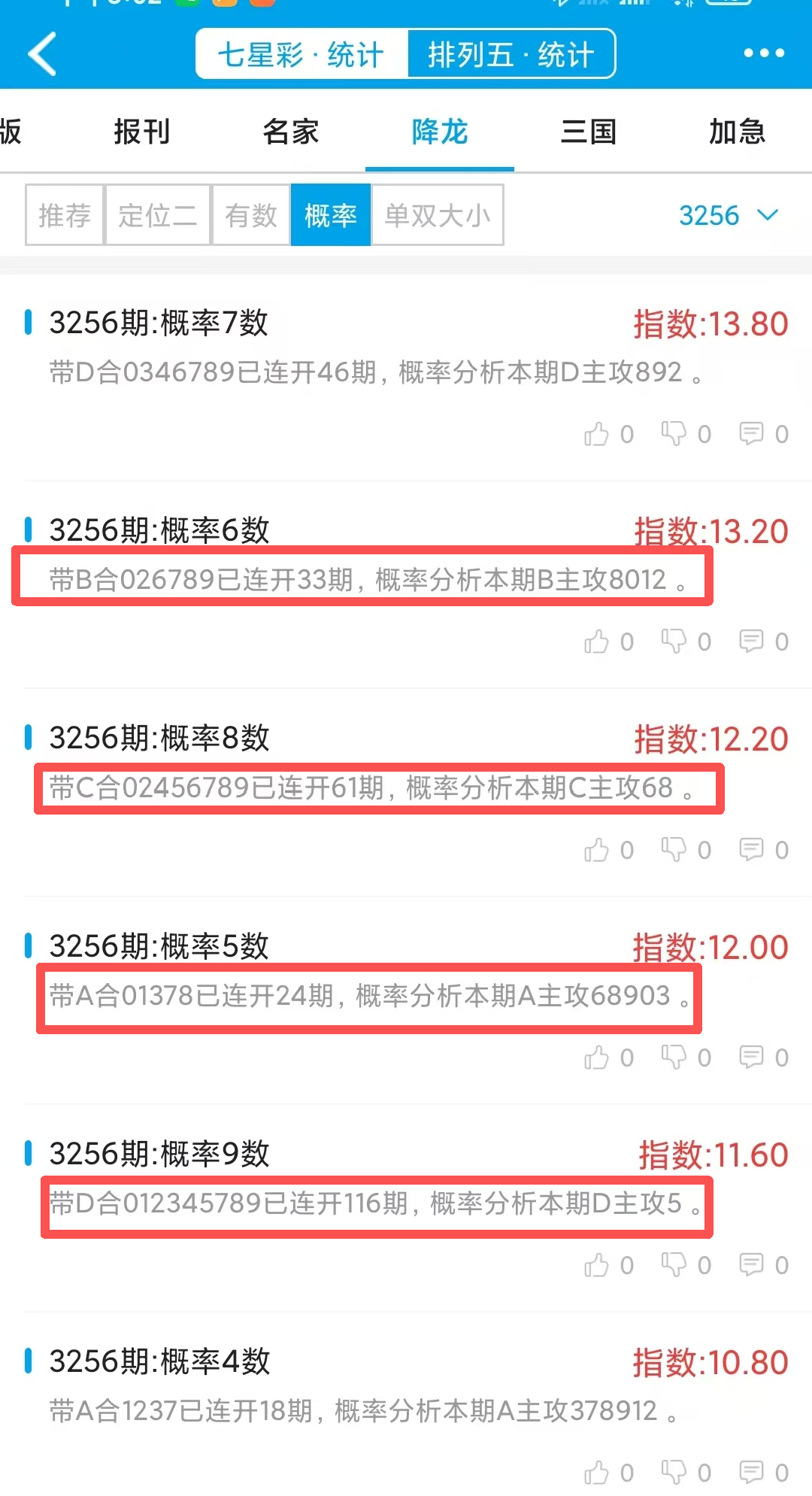Switch to the 名家 tab

coord(291,132)
